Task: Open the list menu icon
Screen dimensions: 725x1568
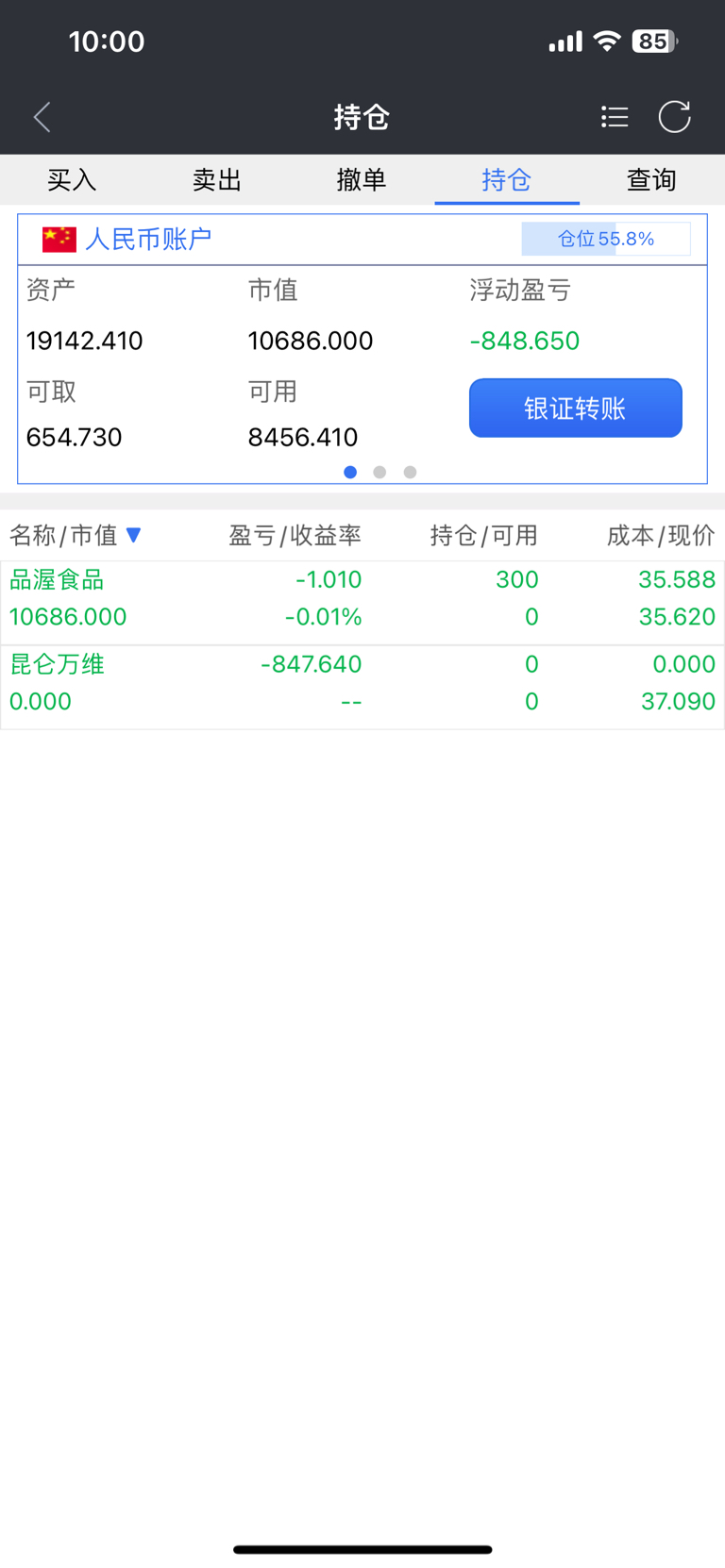Action: (x=615, y=117)
